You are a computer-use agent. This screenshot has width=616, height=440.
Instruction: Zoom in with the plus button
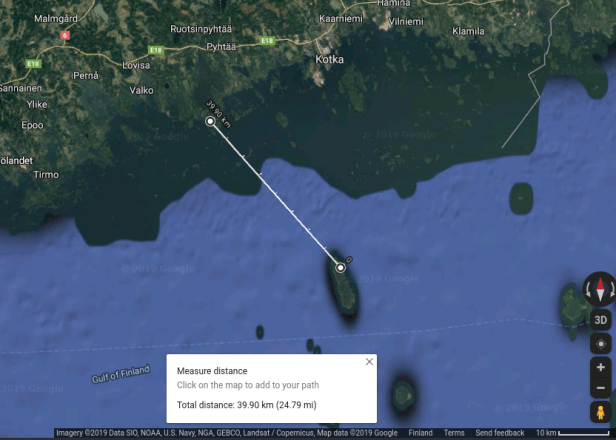click(600, 367)
